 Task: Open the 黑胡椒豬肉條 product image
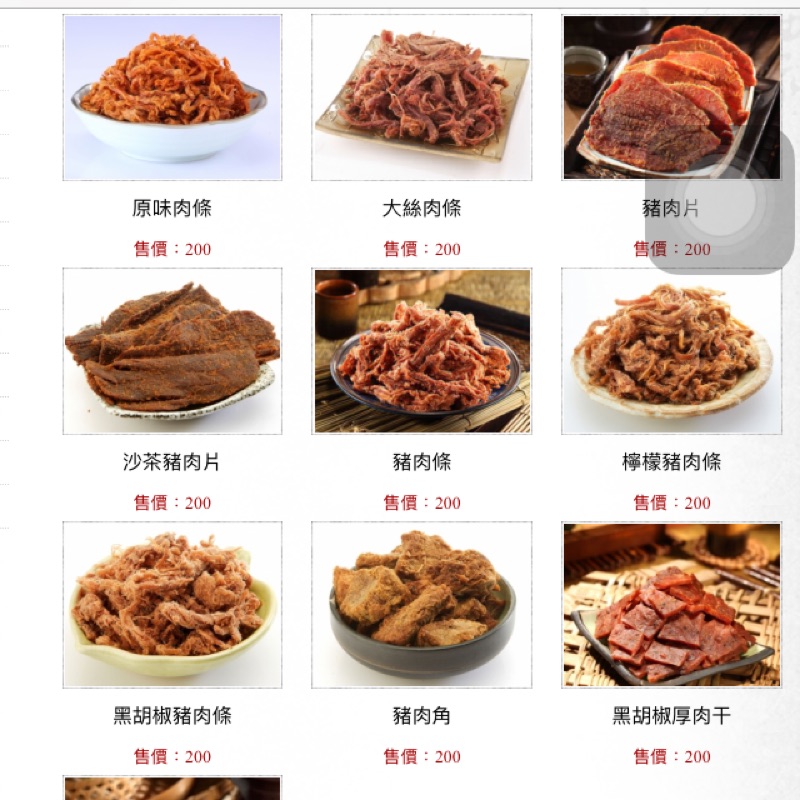tap(172, 605)
